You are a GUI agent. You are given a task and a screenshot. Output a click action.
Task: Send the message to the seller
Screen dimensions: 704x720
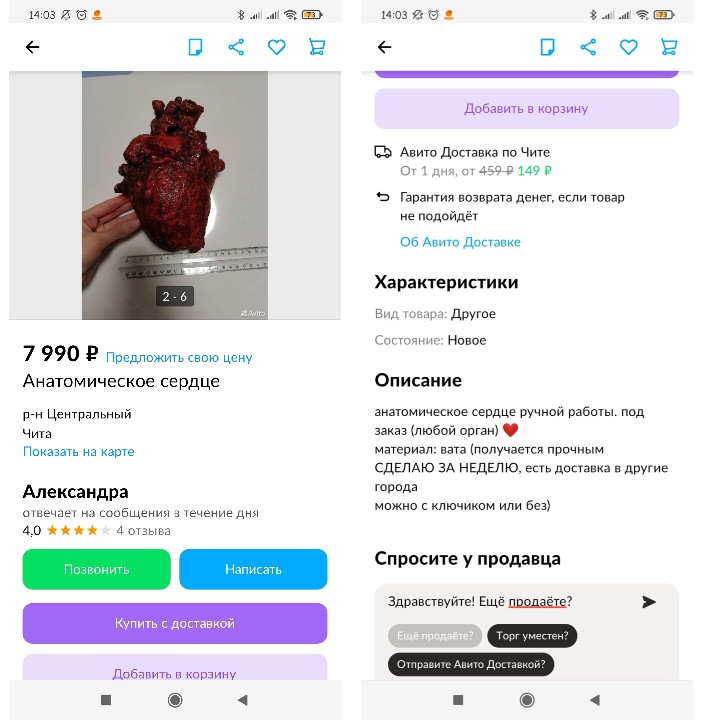tap(649, 601)
